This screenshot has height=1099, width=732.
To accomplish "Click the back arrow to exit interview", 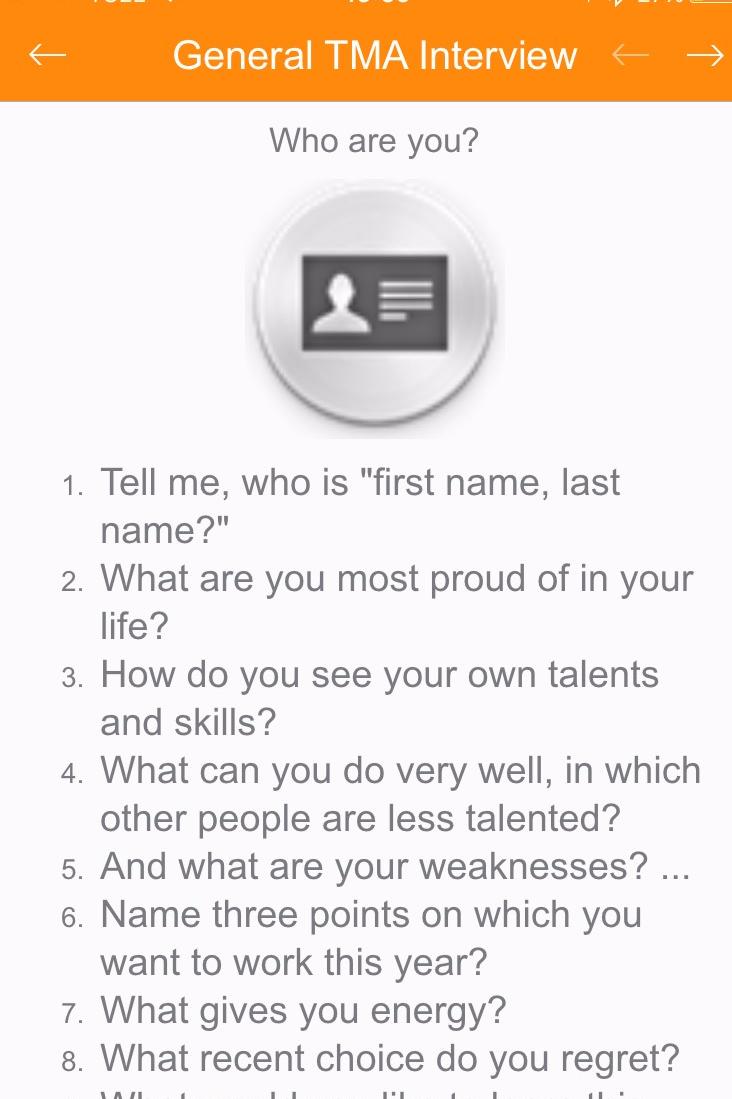I will (x=46, y=55).
